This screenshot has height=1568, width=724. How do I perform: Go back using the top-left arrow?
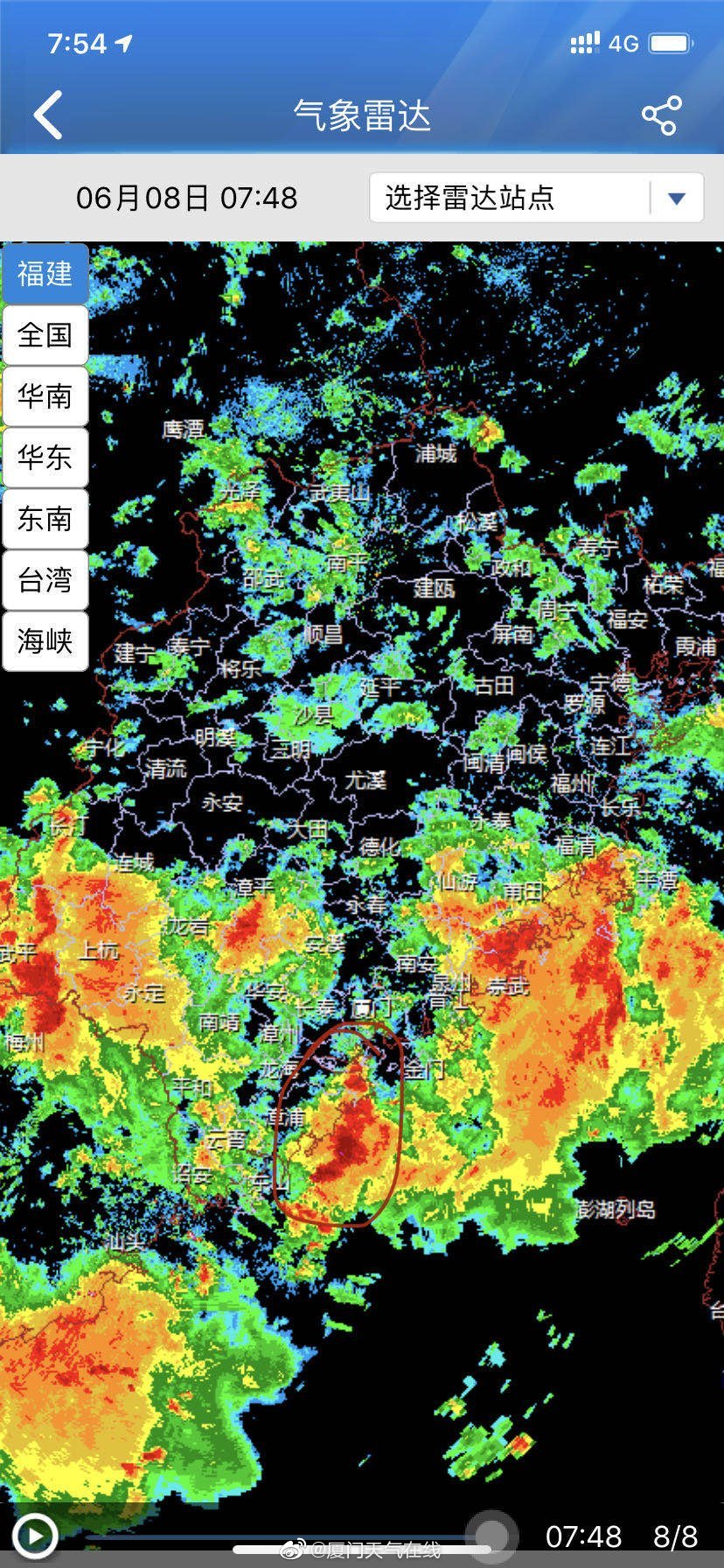[x=48, y=115]
